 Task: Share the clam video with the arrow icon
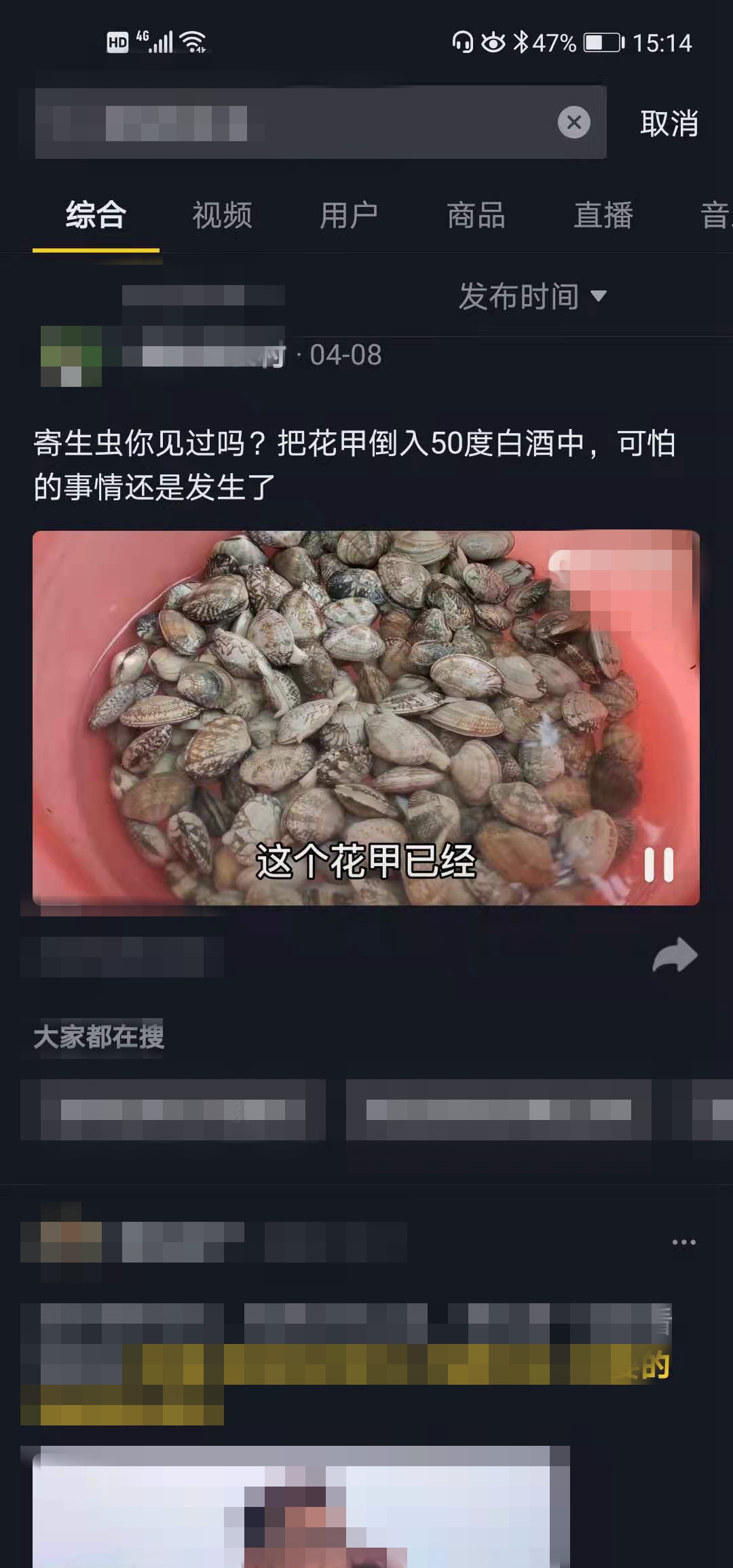675,955
